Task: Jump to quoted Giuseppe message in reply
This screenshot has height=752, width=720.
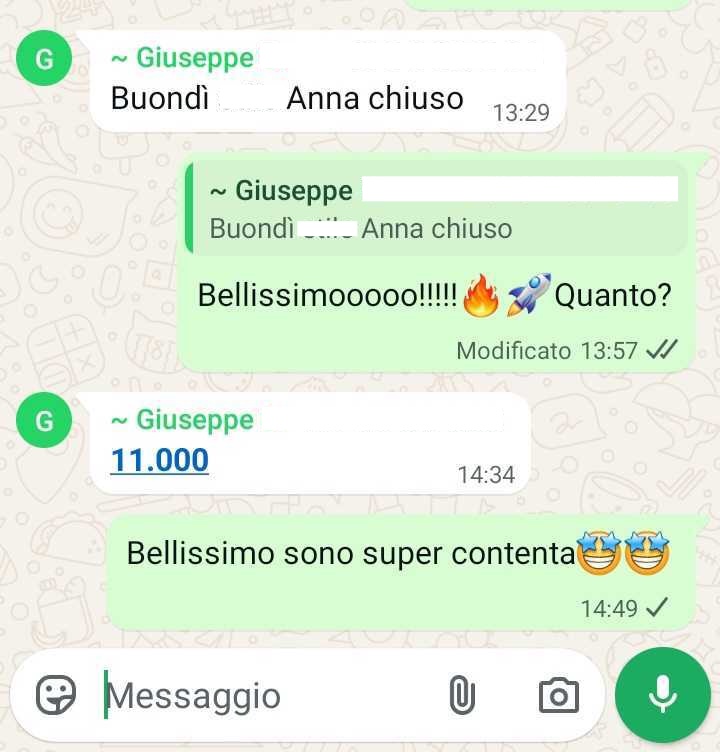Action: pos(436,210)
